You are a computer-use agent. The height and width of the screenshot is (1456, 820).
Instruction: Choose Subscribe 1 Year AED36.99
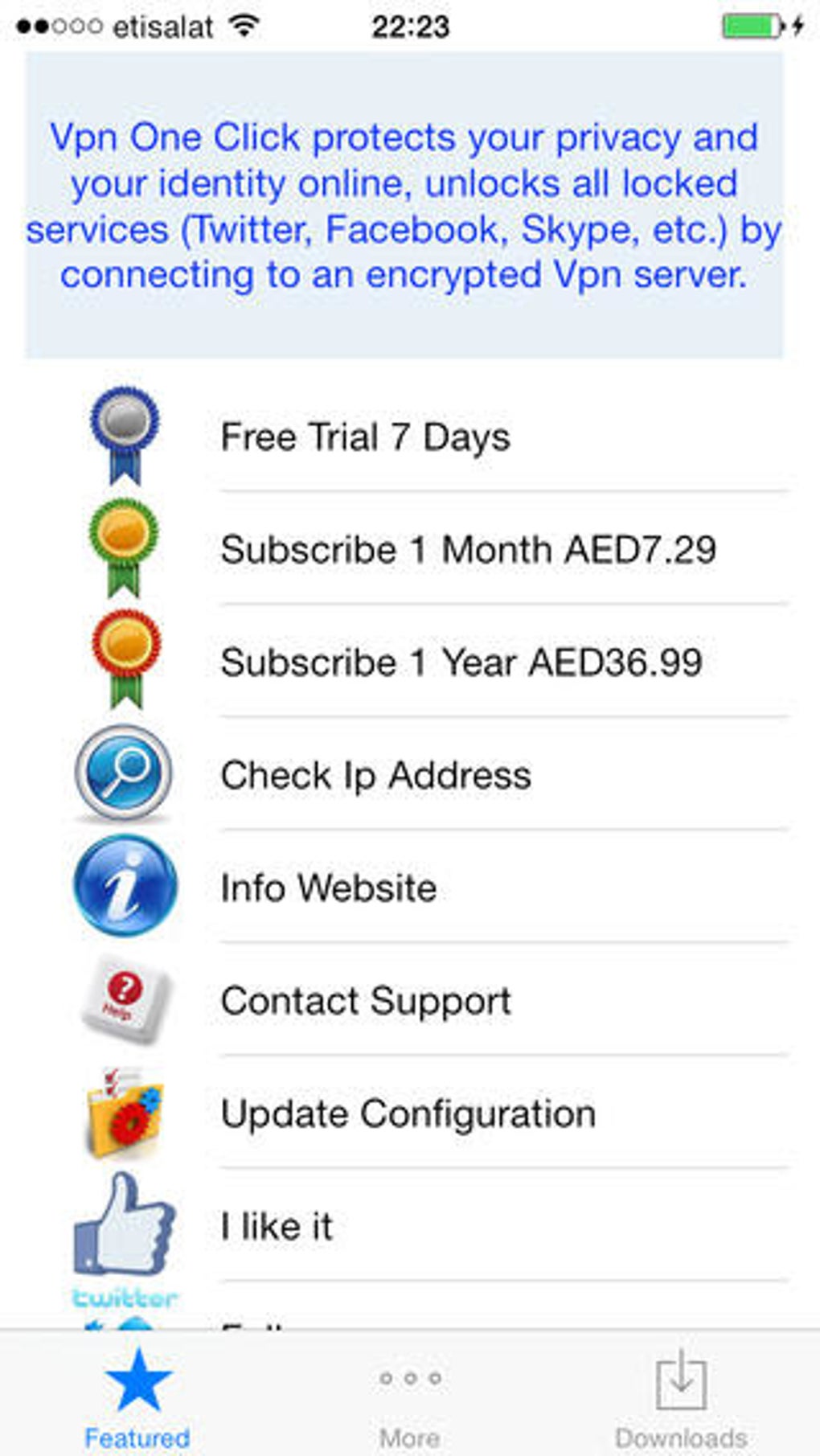click(461, 662)
